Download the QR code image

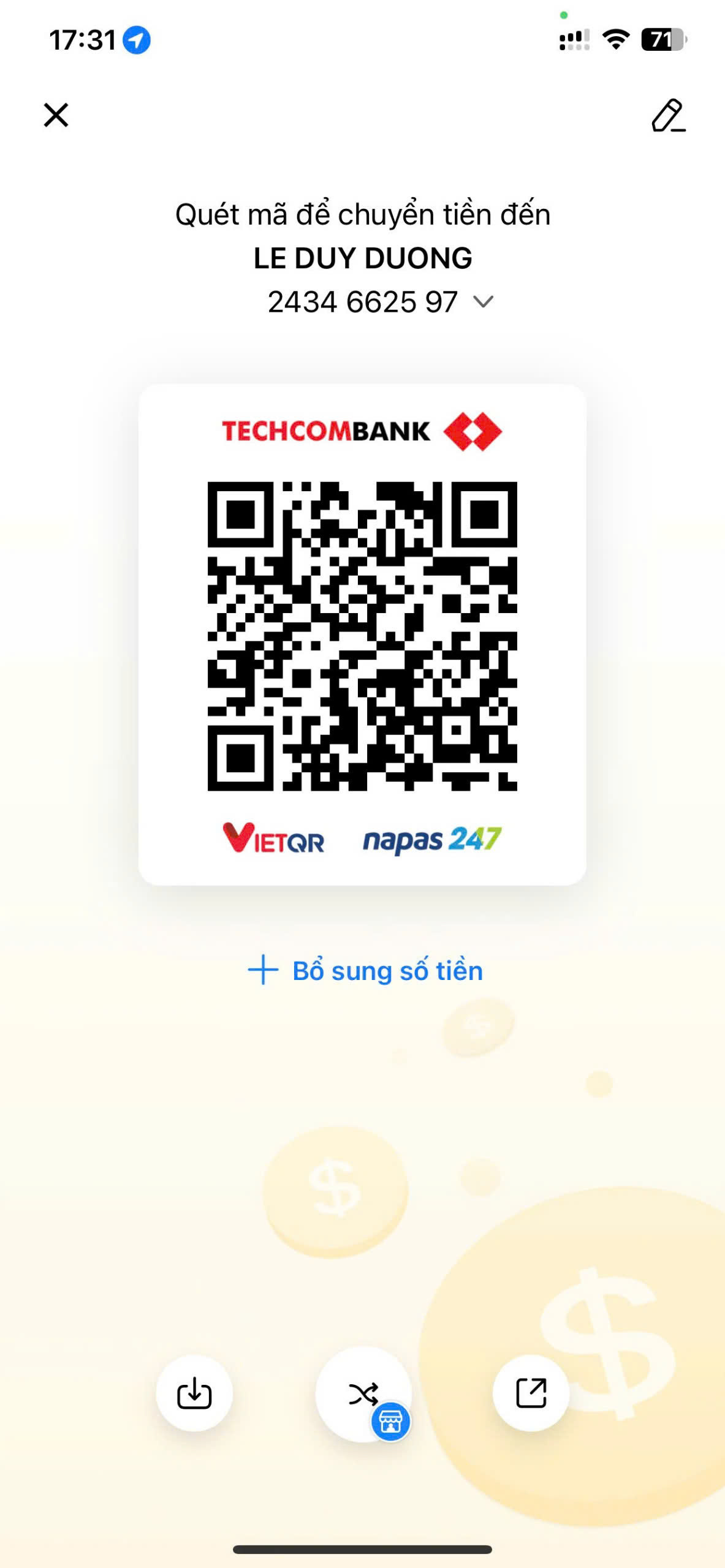(x=194, y=1393)
